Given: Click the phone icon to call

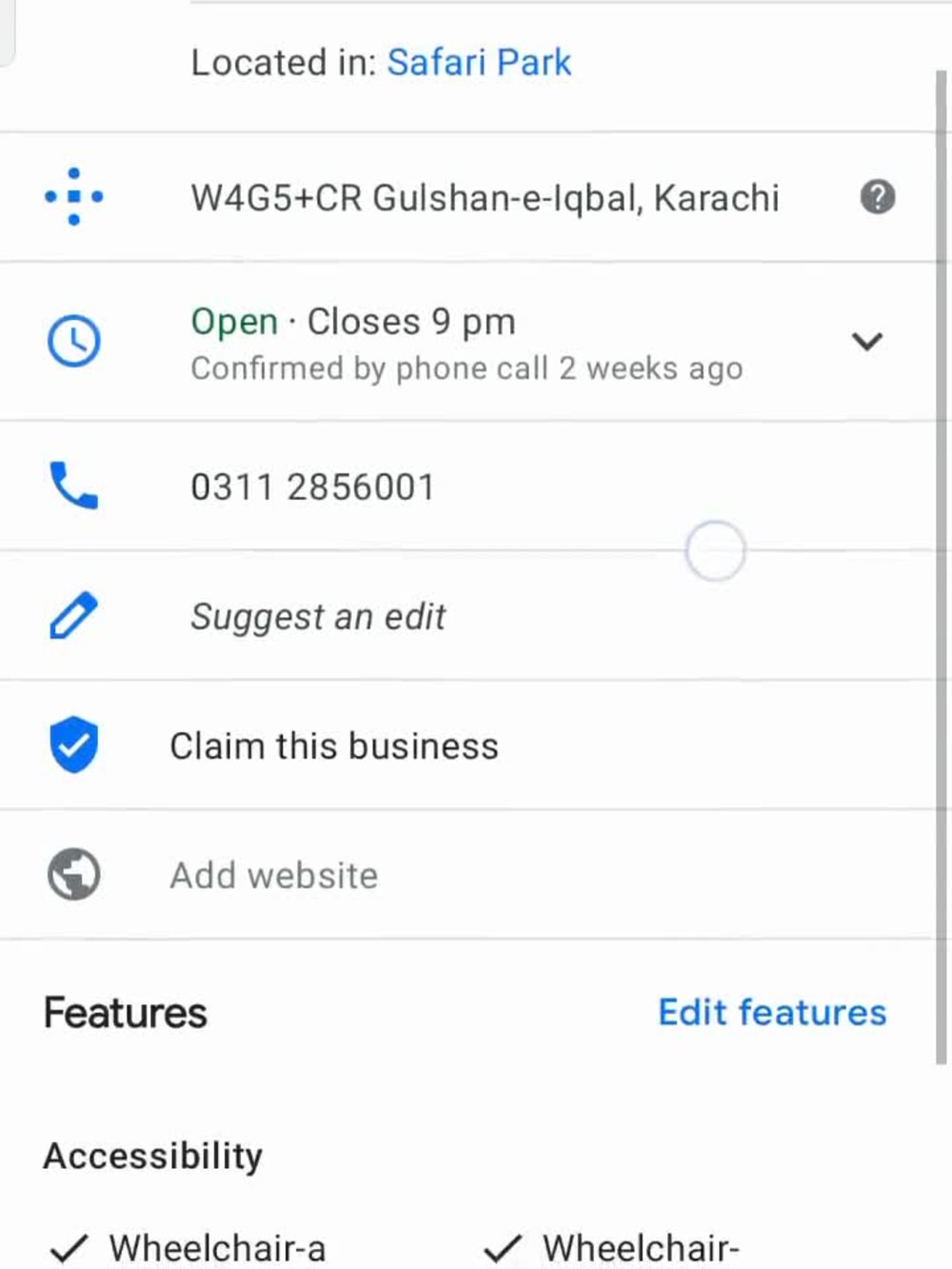Looking at the screenshot, I should pyautogui.click(x=73, y=486).
